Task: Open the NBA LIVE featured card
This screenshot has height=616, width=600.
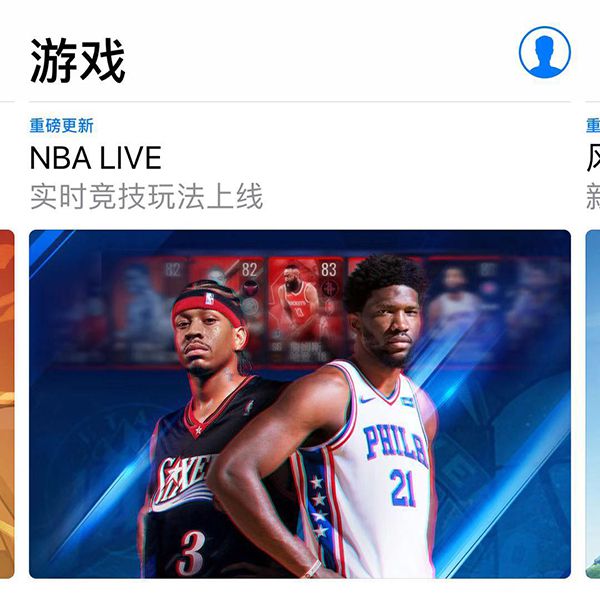Action: pos(299,403)
